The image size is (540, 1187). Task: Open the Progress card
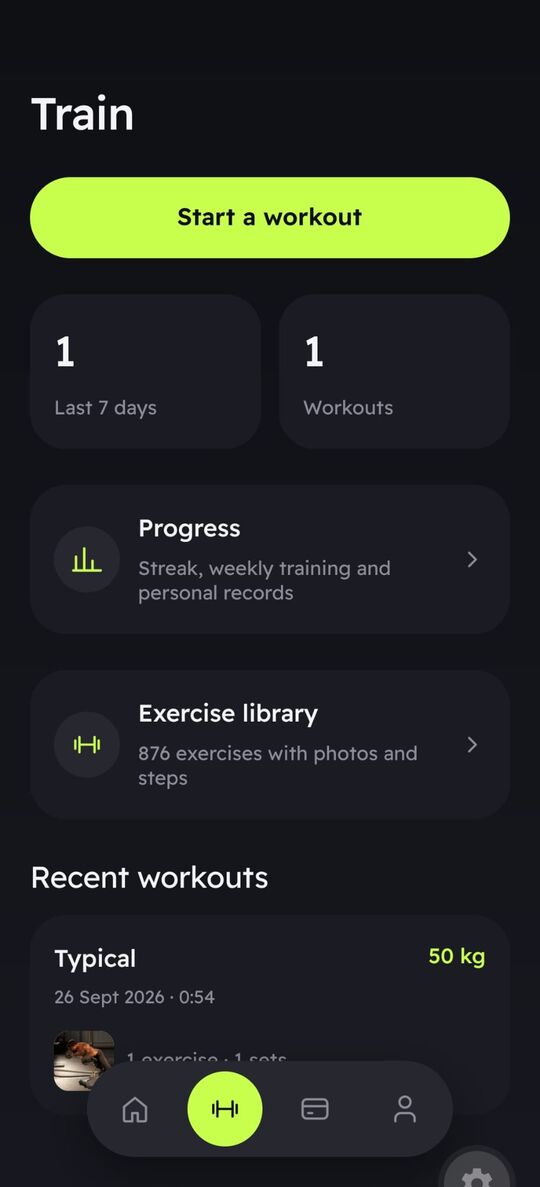coord(270,559)
